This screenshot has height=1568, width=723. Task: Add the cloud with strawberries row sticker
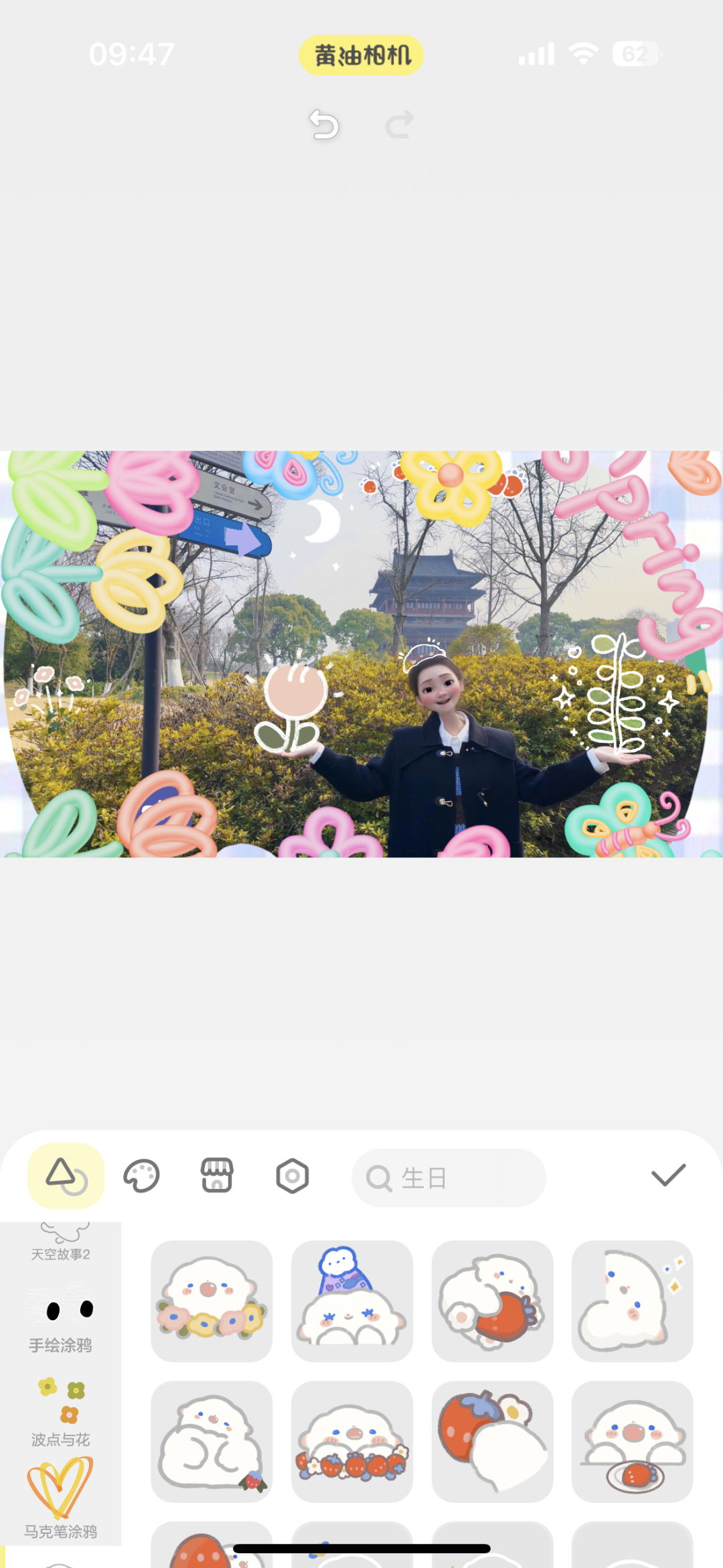point(352,1441)
